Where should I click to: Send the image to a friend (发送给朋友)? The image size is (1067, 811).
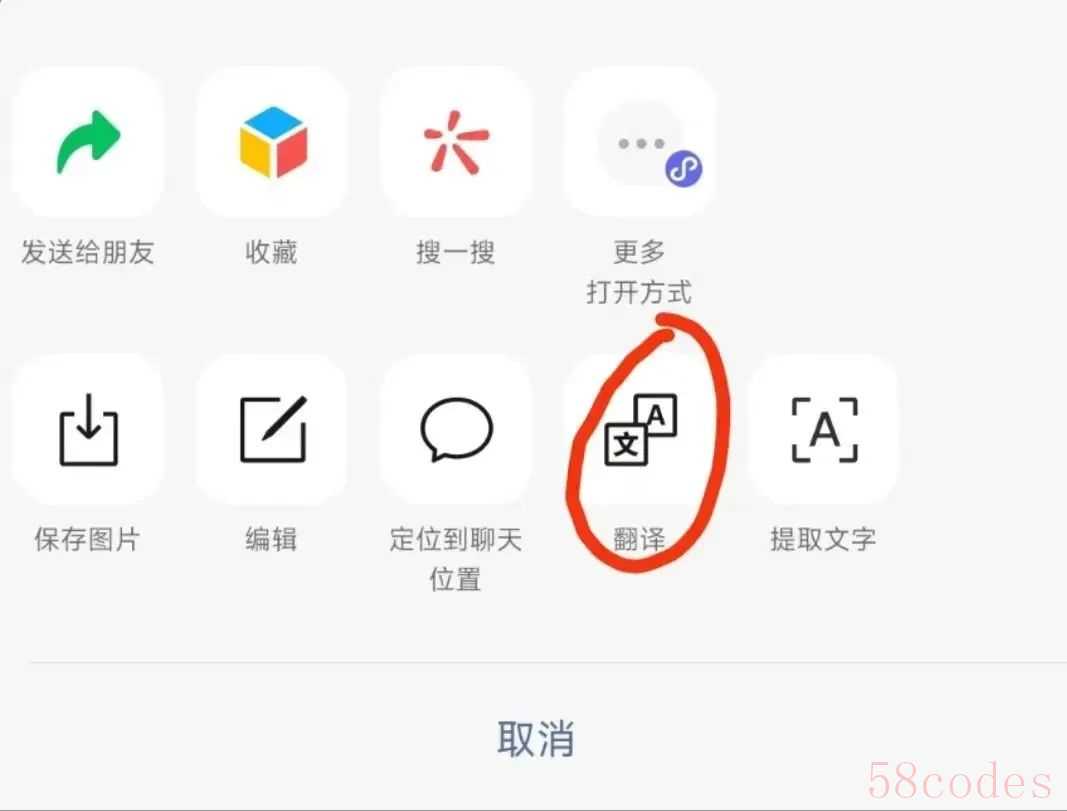[x=88, y=143]
